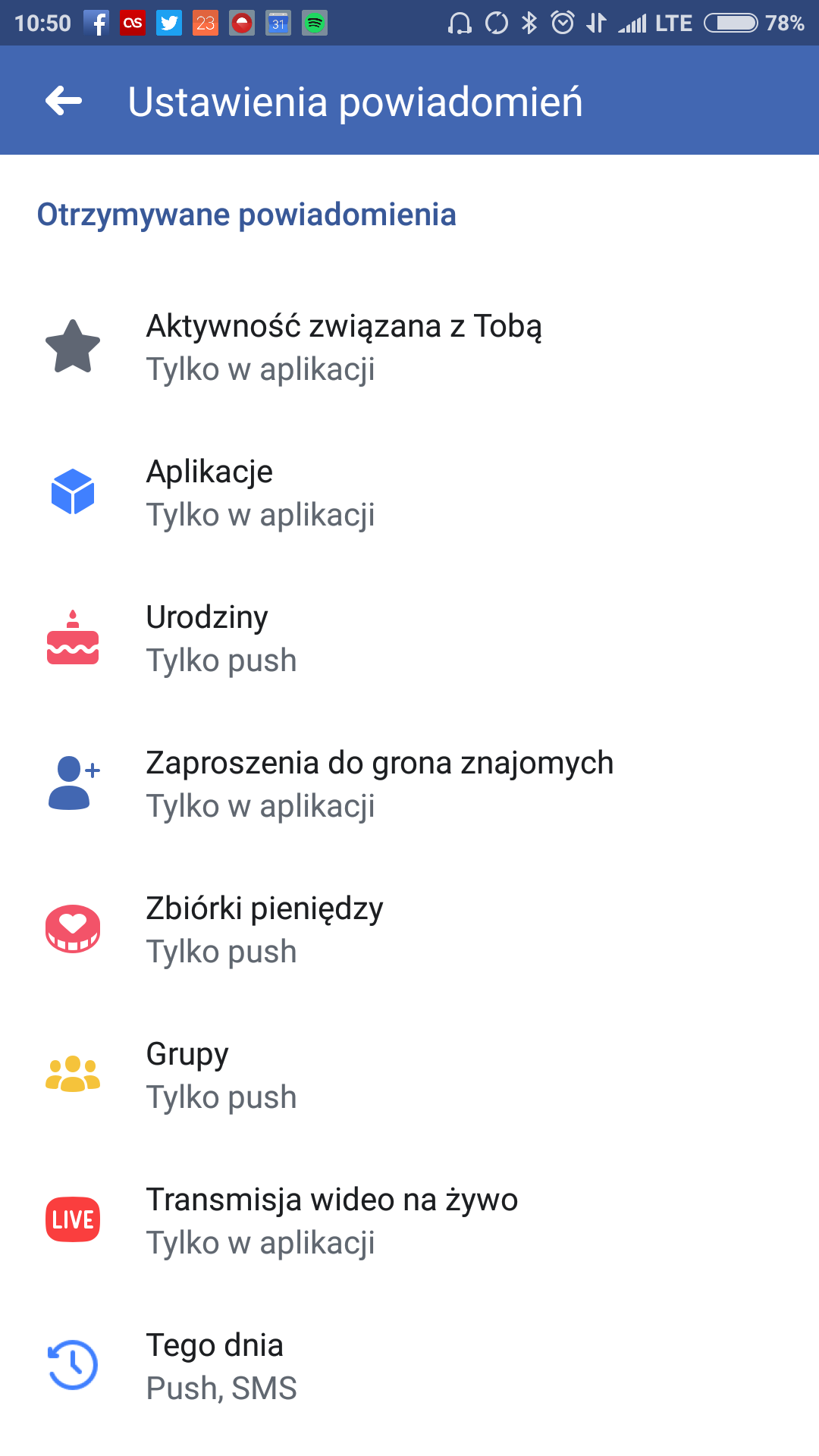The height and width of the screenshot is (1456, 819).
Task: Select the Urodziny notifications row
Action: [409, 639]
